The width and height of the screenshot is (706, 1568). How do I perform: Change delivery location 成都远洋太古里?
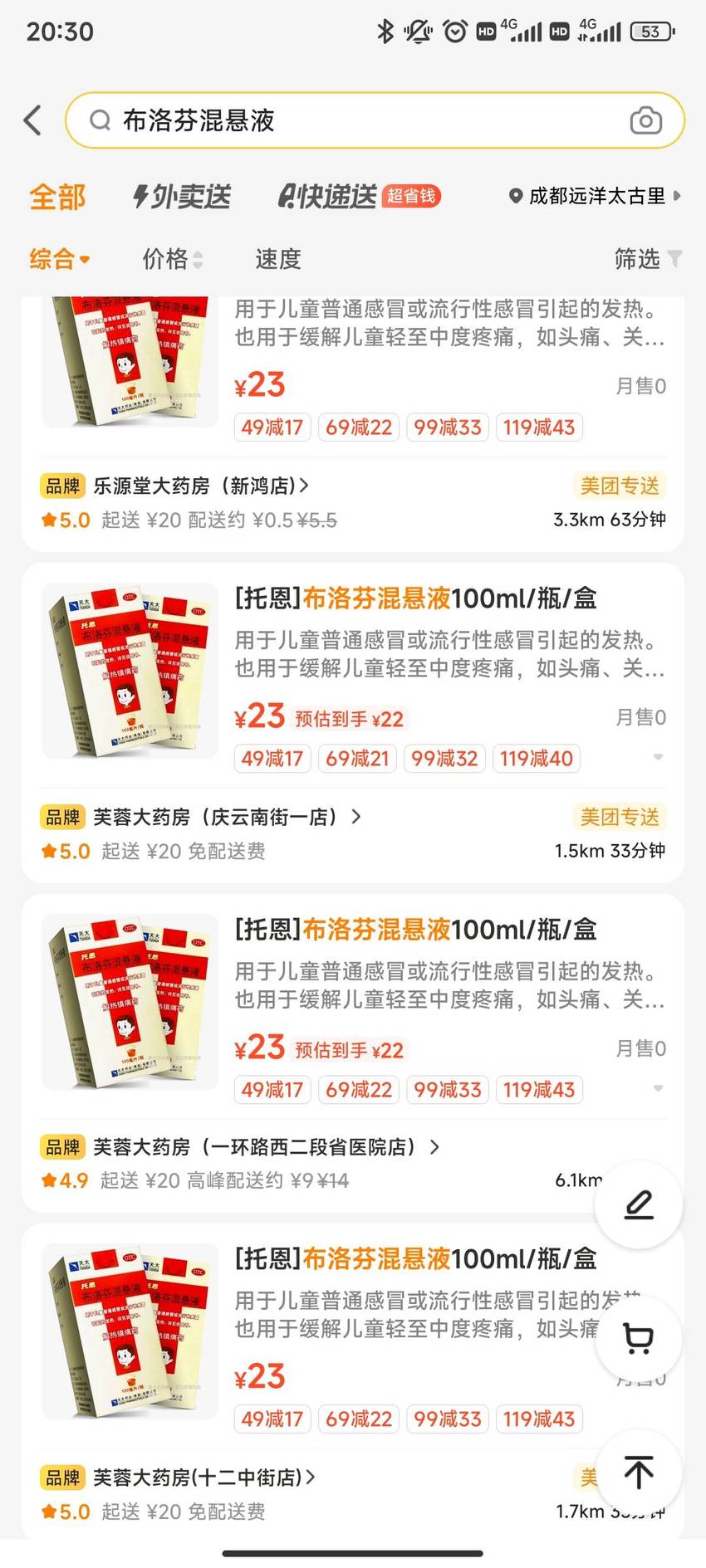pos(595,196)
